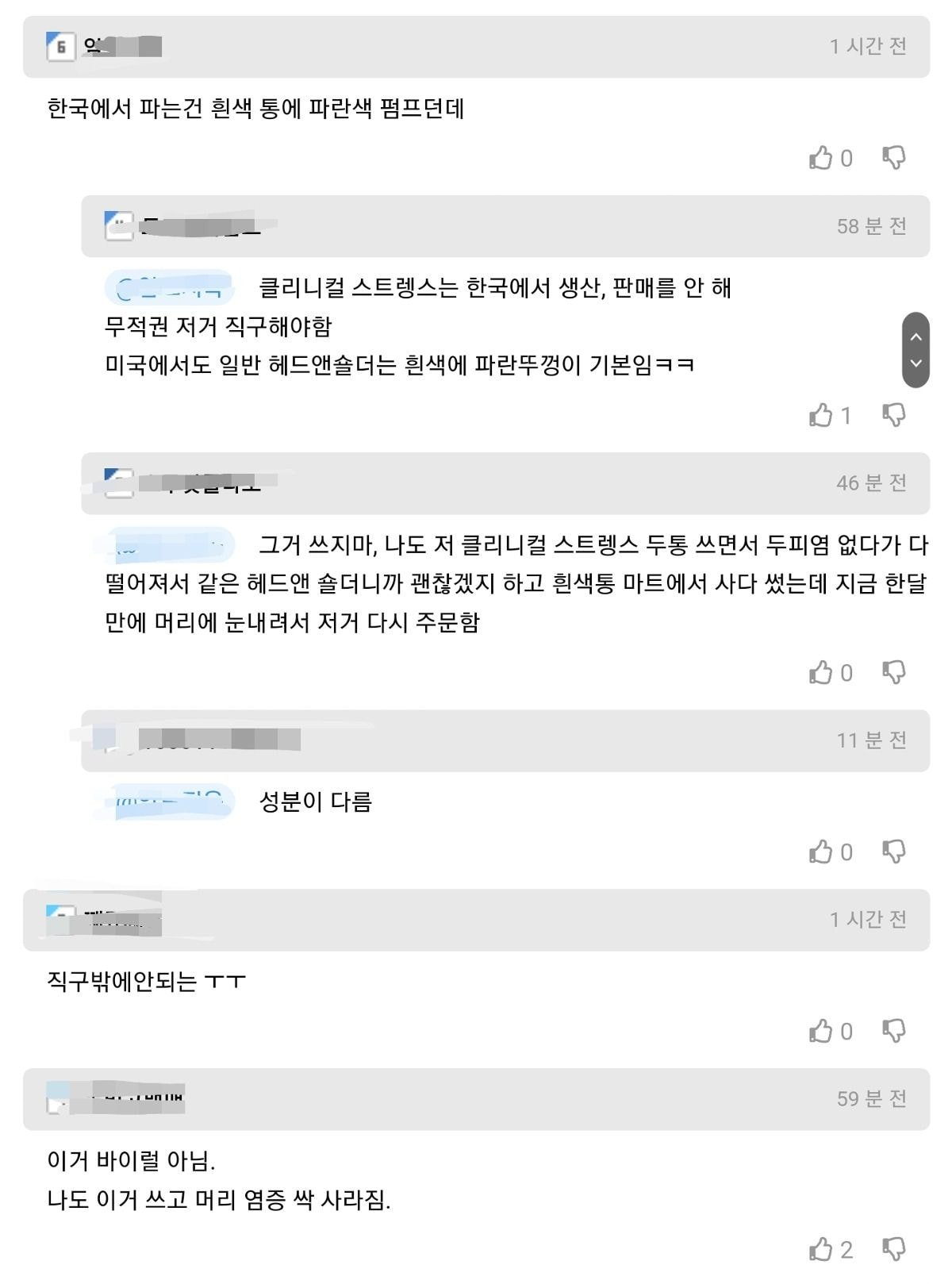Like the comment about 흰색 통에 파란색 펌프
The width and height of the screenshot is (952, 1284).
coord(821,158)
